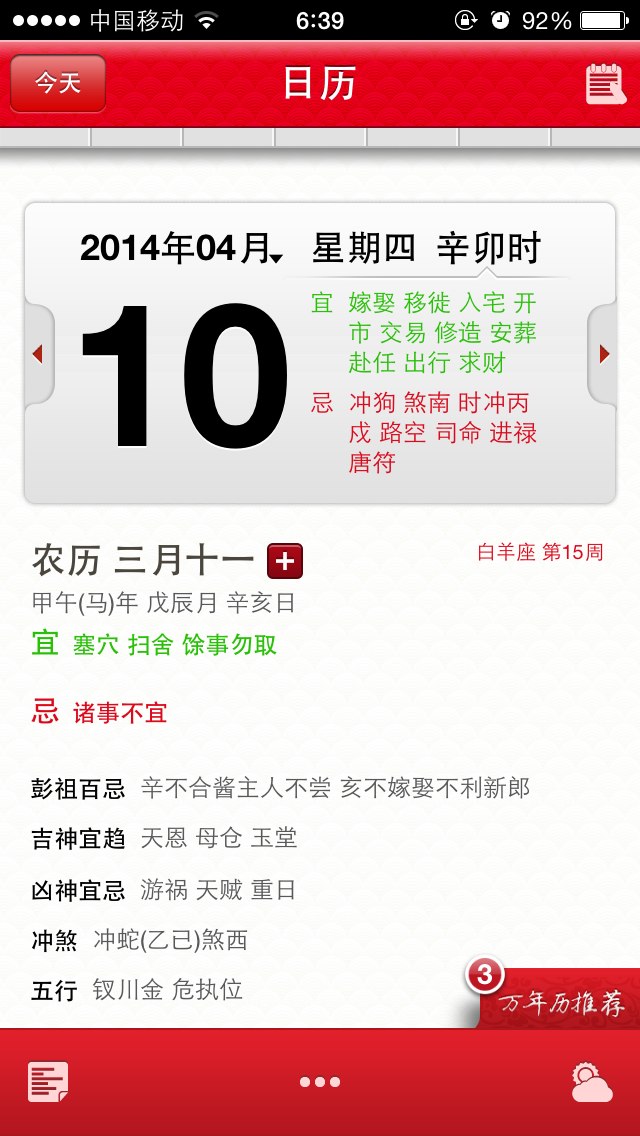
Task: Open the 2014年04月 month picker dropdown
Action: (x=182, y=249)
